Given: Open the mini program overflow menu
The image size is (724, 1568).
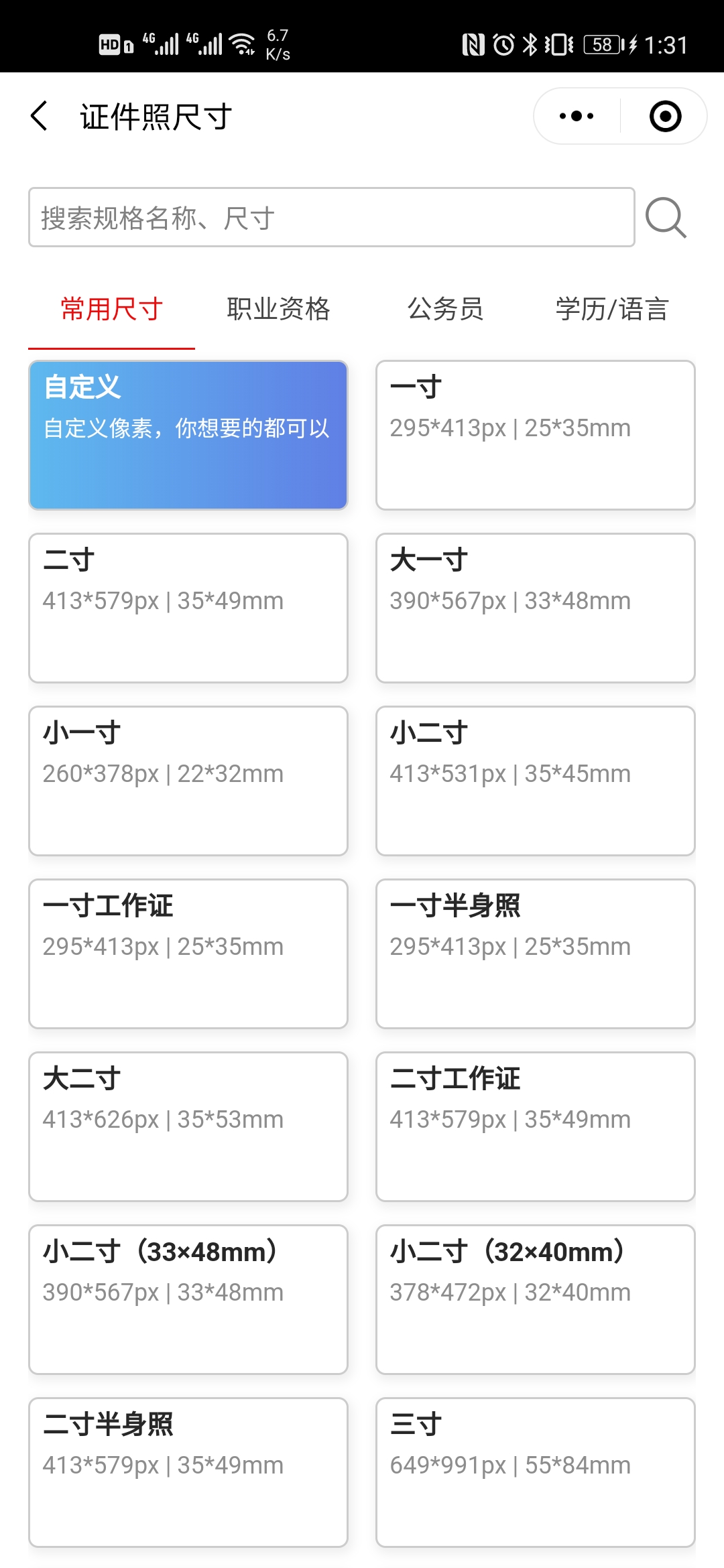Looking at the screenshot, I should pyautogui.click(x=577, y=116).
